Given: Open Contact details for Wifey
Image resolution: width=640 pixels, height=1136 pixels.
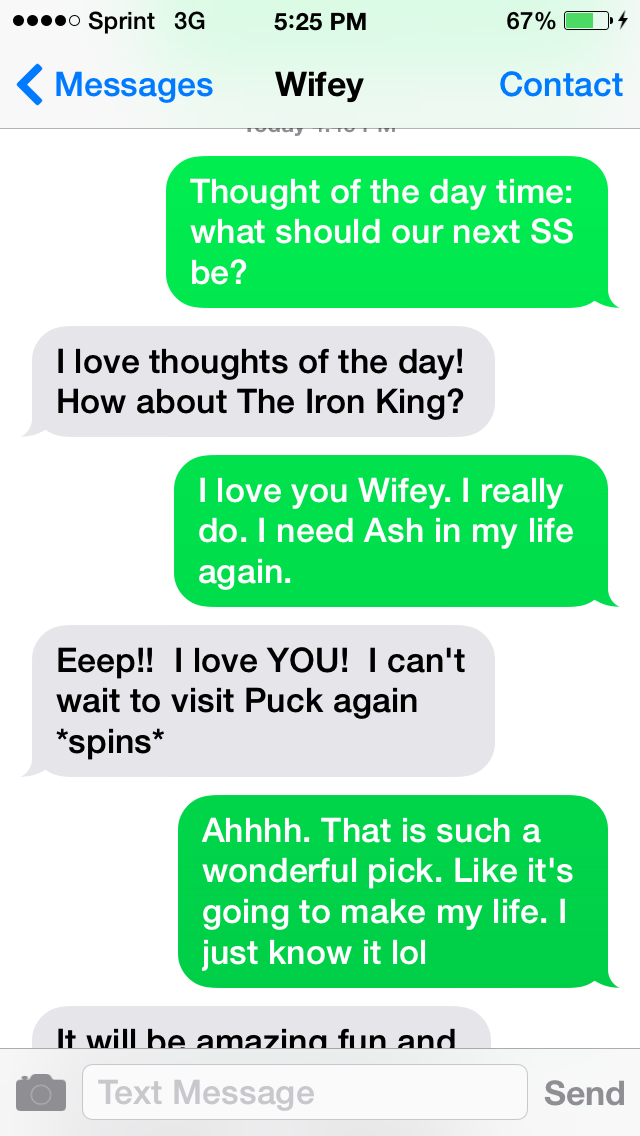Looking at the screenshot, I should point(560,86).
